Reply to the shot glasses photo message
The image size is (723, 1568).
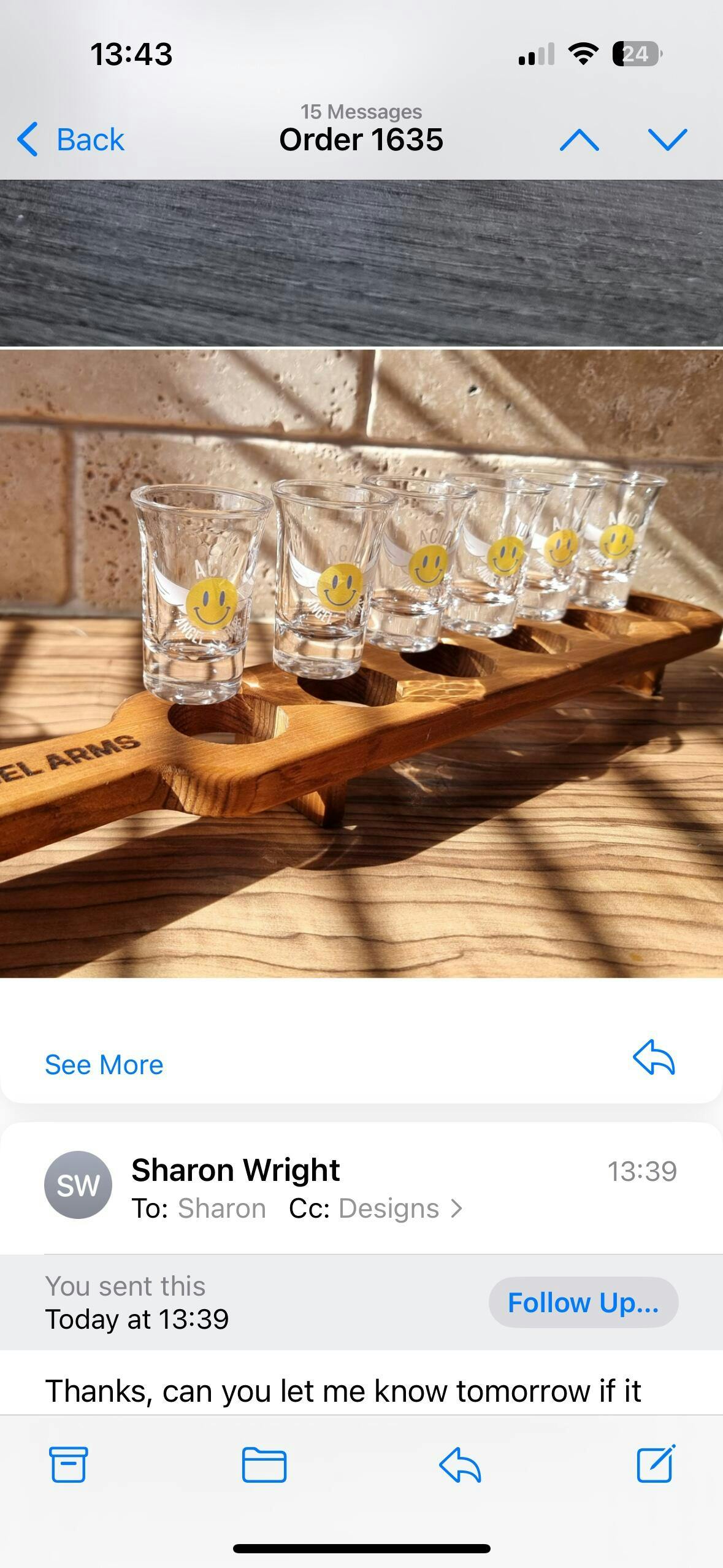coord(654,1057)
